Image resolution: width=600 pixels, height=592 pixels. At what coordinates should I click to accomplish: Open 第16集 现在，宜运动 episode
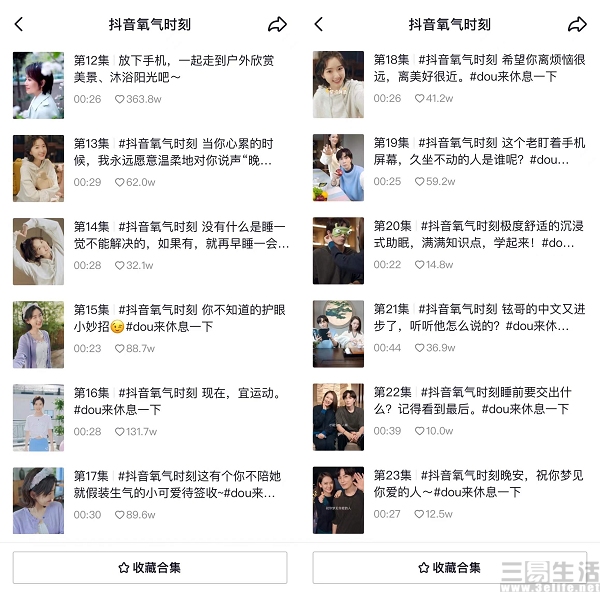(x=150, y=415)
